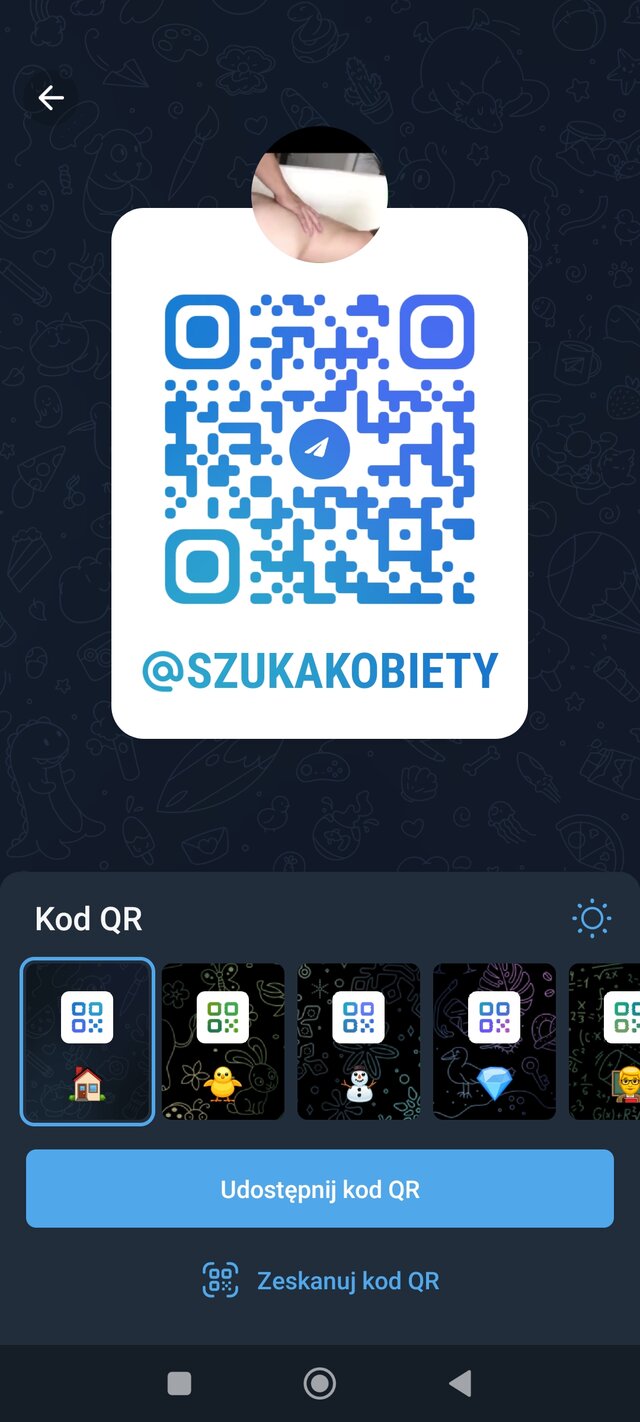The height and width of the screenshot is (1422, 640).
Task: Choose the chick QR theme
Action: tap(223, 1041)
